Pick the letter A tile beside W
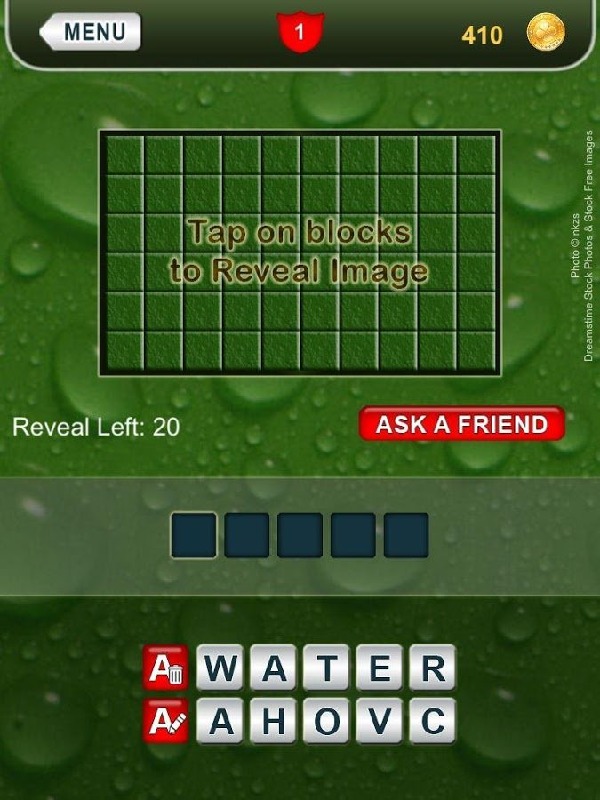The width and height of the screenshot is (600, 800). pyautogui.click(x=274, y=668)
